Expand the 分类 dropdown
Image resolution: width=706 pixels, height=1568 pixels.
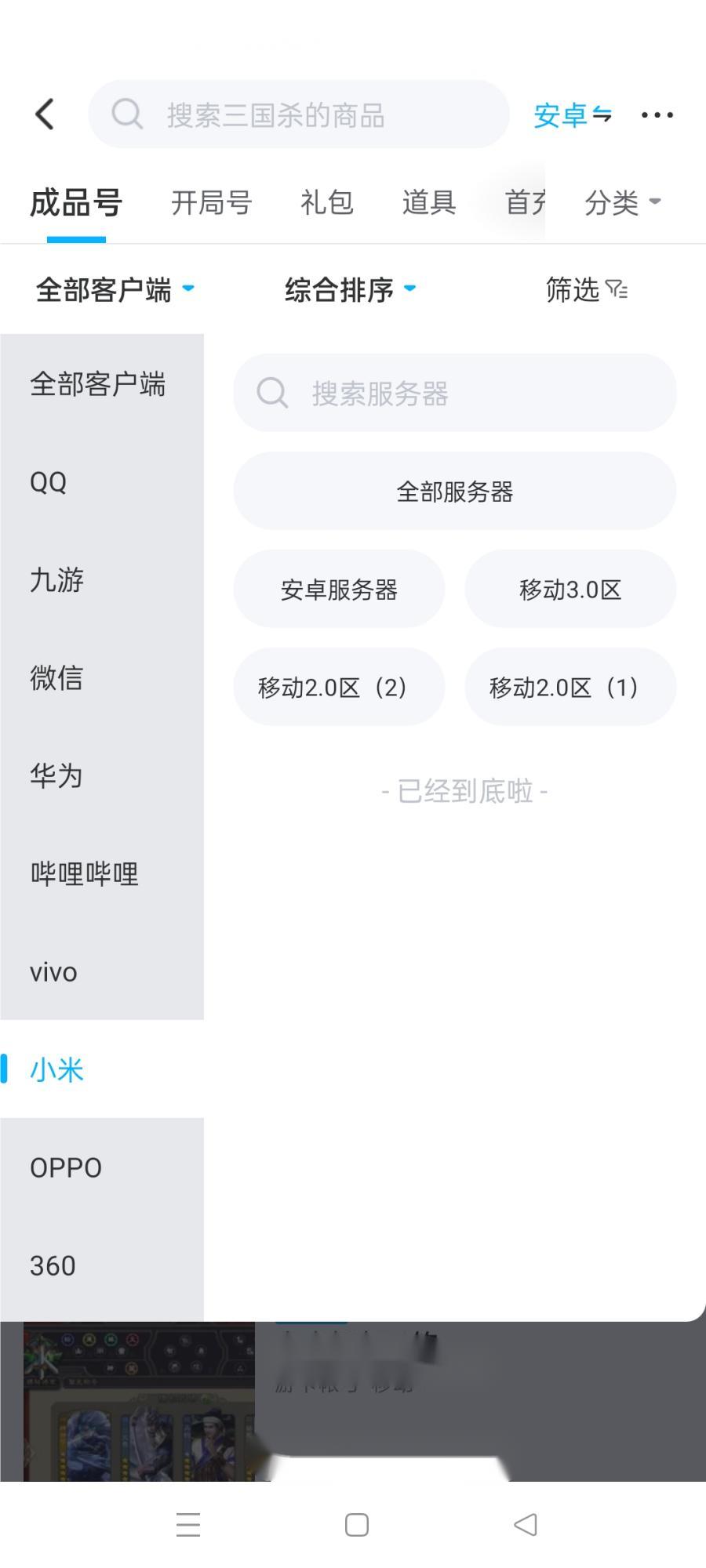pyautogui.click(x=622, y=203)
